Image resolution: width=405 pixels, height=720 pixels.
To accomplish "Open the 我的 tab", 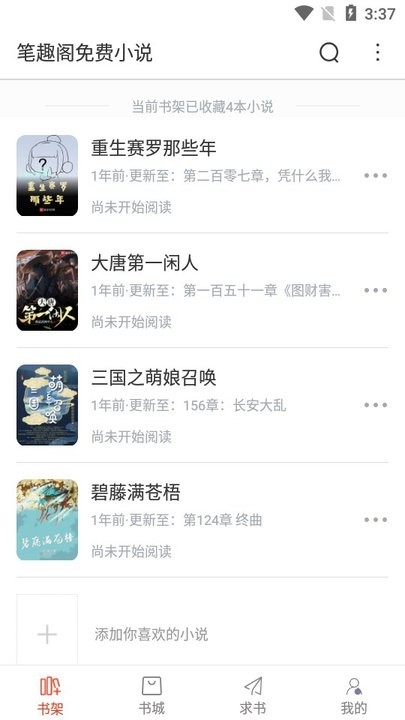I will (354, 695).
